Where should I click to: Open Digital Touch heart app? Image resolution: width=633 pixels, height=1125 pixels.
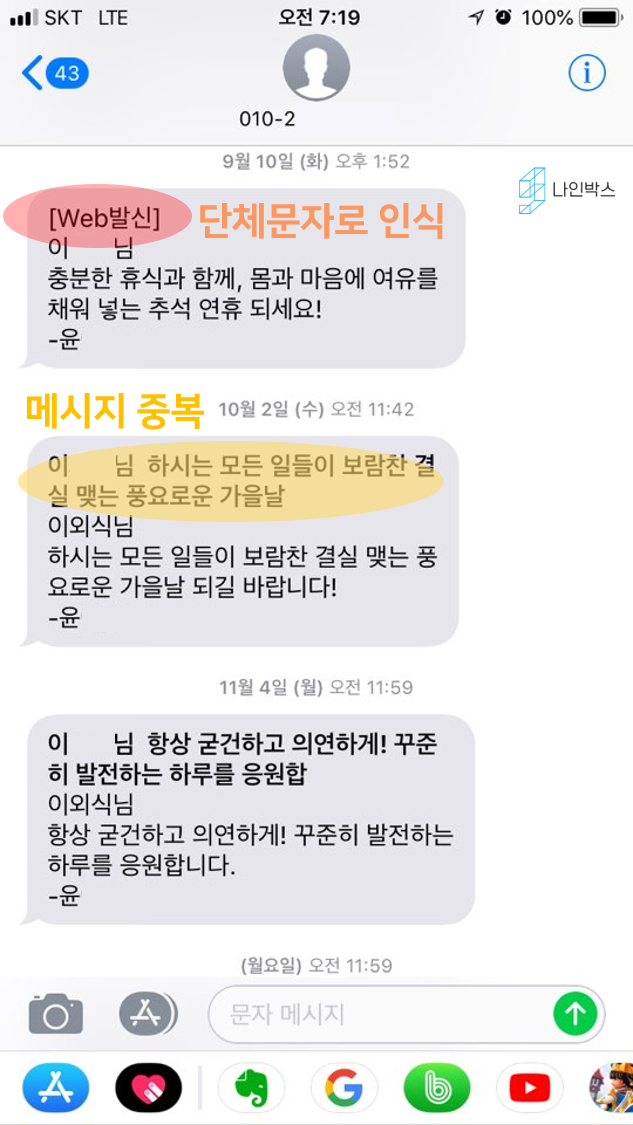pos(149,1088)
